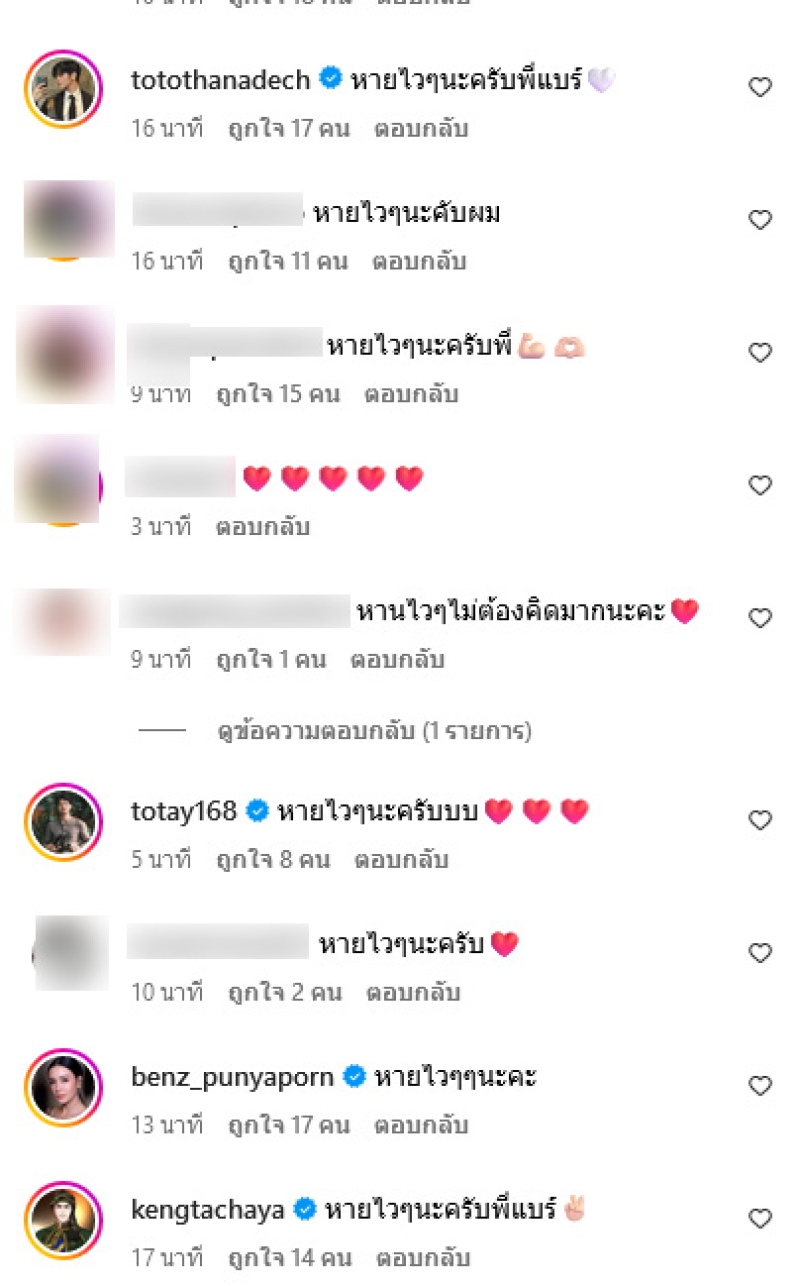Reply to kengtachaya's comment

(x=421, y=1259)
